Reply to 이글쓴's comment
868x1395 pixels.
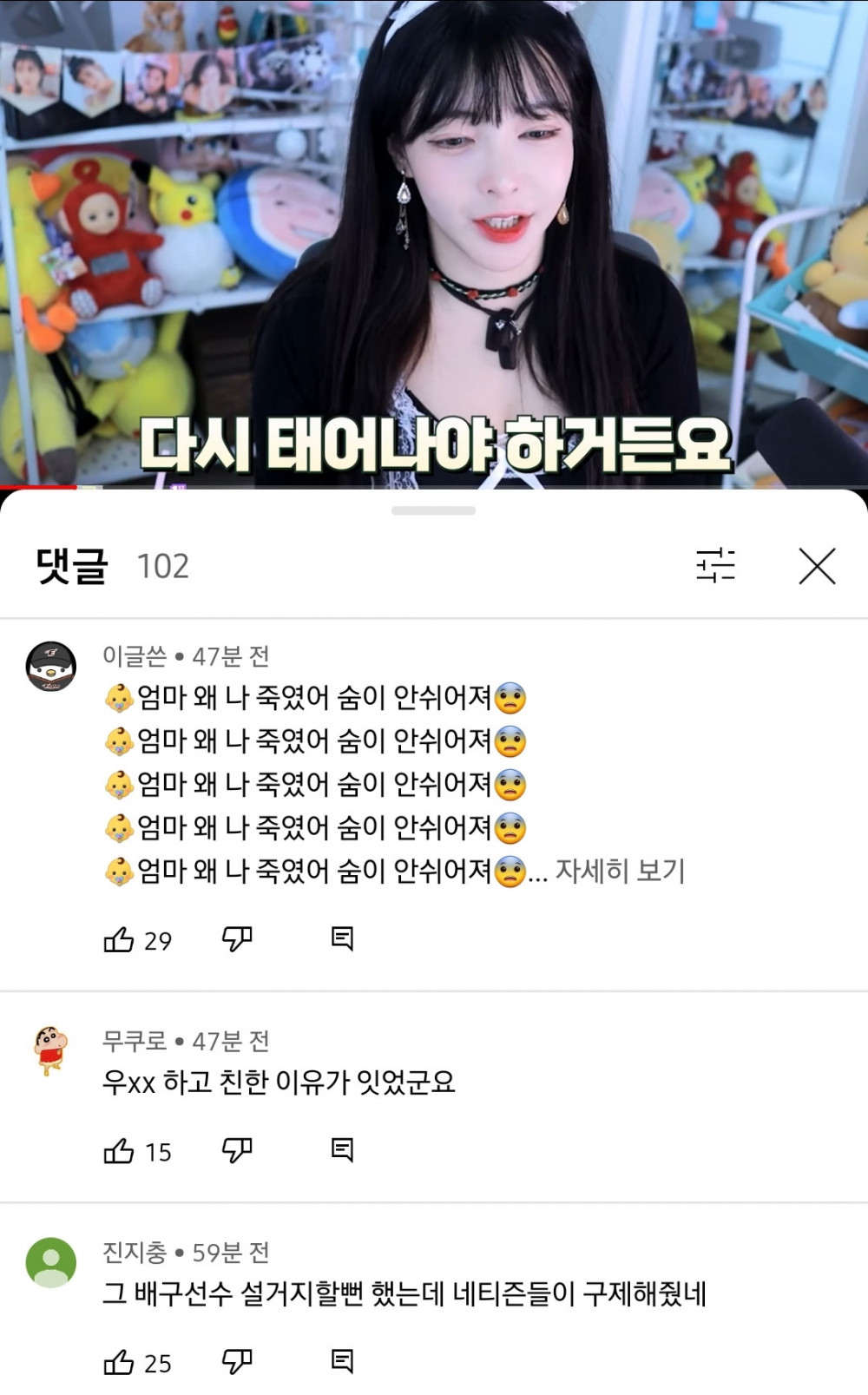point(342,938)
